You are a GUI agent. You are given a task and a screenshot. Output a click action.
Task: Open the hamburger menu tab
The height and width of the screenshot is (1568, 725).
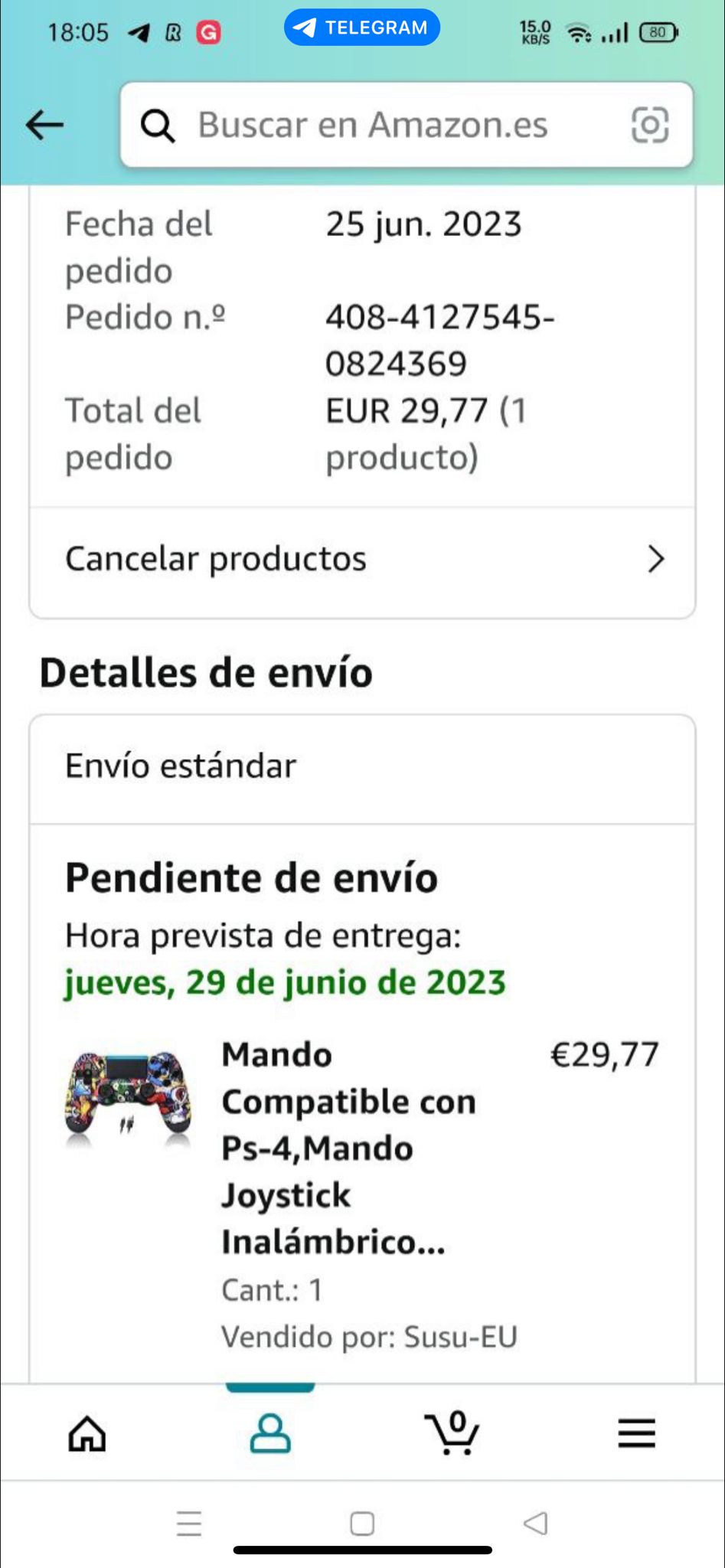click(x=636, y=1433)
